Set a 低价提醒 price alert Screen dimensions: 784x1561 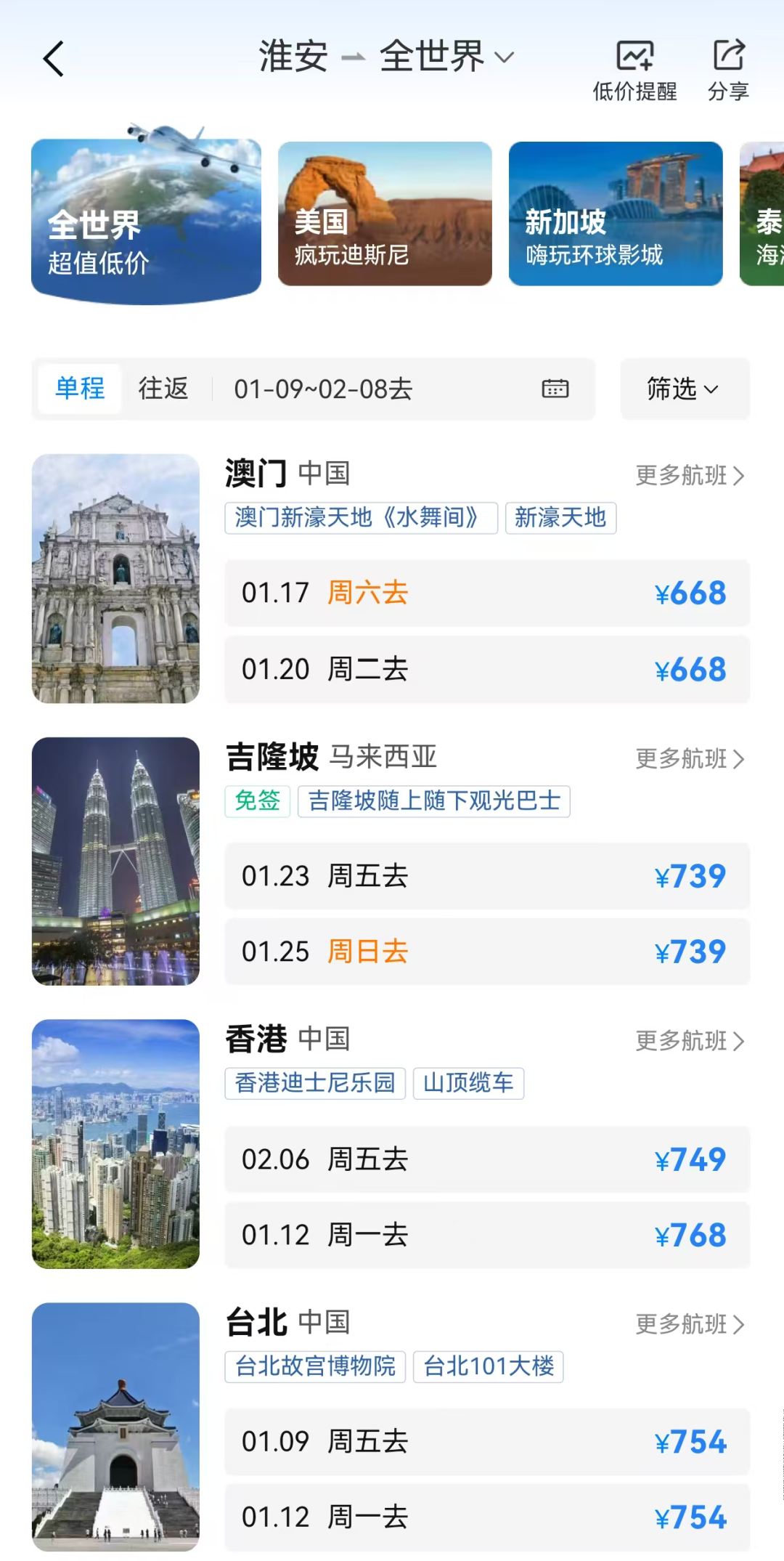[x=634, y=70]
